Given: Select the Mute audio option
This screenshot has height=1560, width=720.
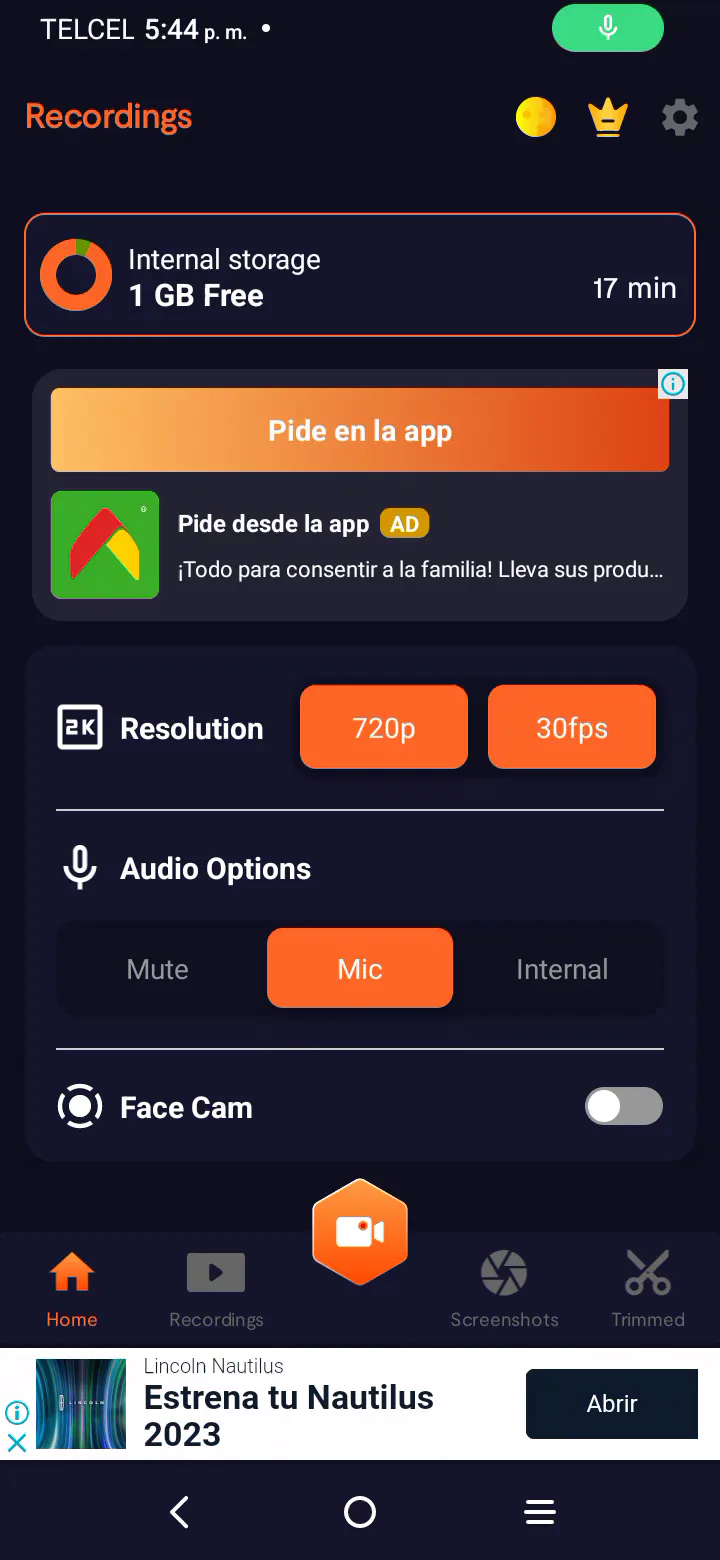Looking at the screenshot, I should [158, 969].
